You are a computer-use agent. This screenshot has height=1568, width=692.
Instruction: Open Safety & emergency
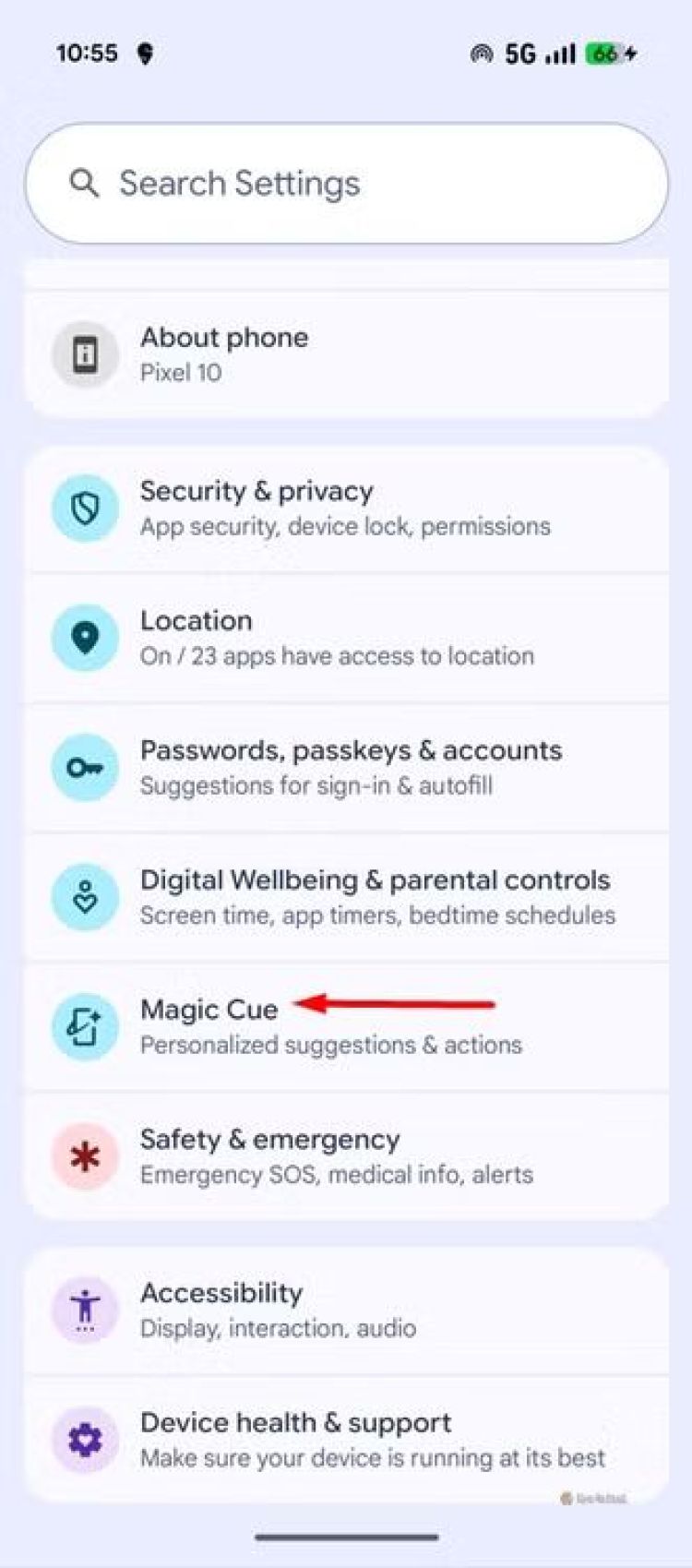pyautogui.click(x=346, y=1155)
